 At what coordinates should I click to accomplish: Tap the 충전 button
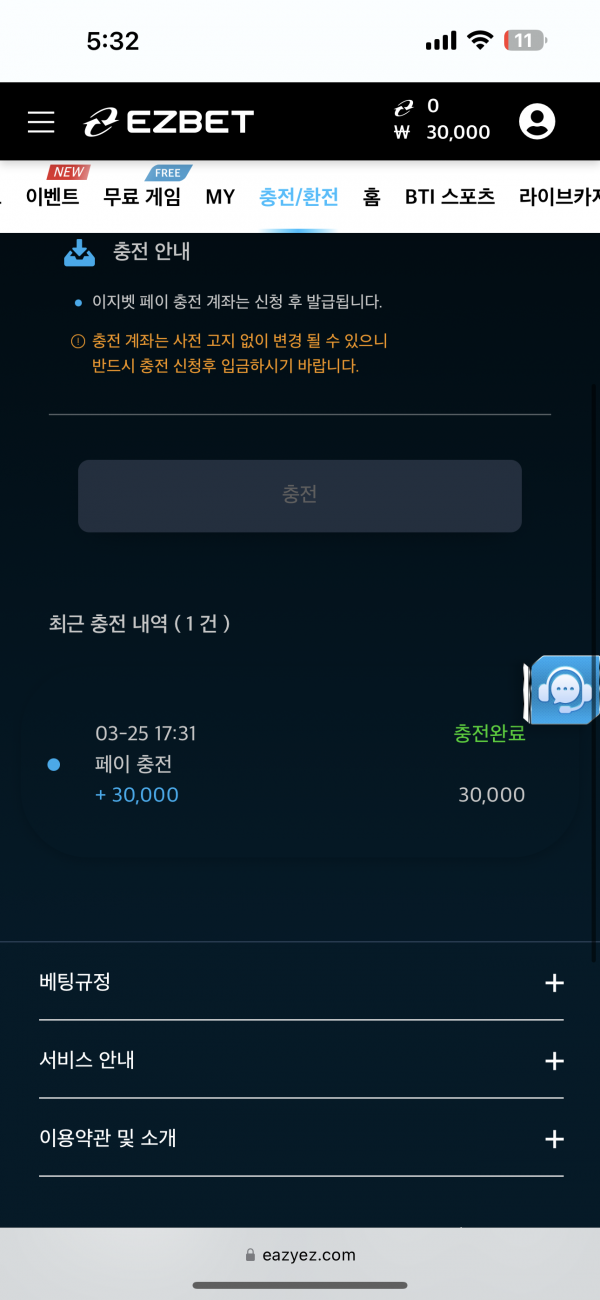(x=300, y=495)
